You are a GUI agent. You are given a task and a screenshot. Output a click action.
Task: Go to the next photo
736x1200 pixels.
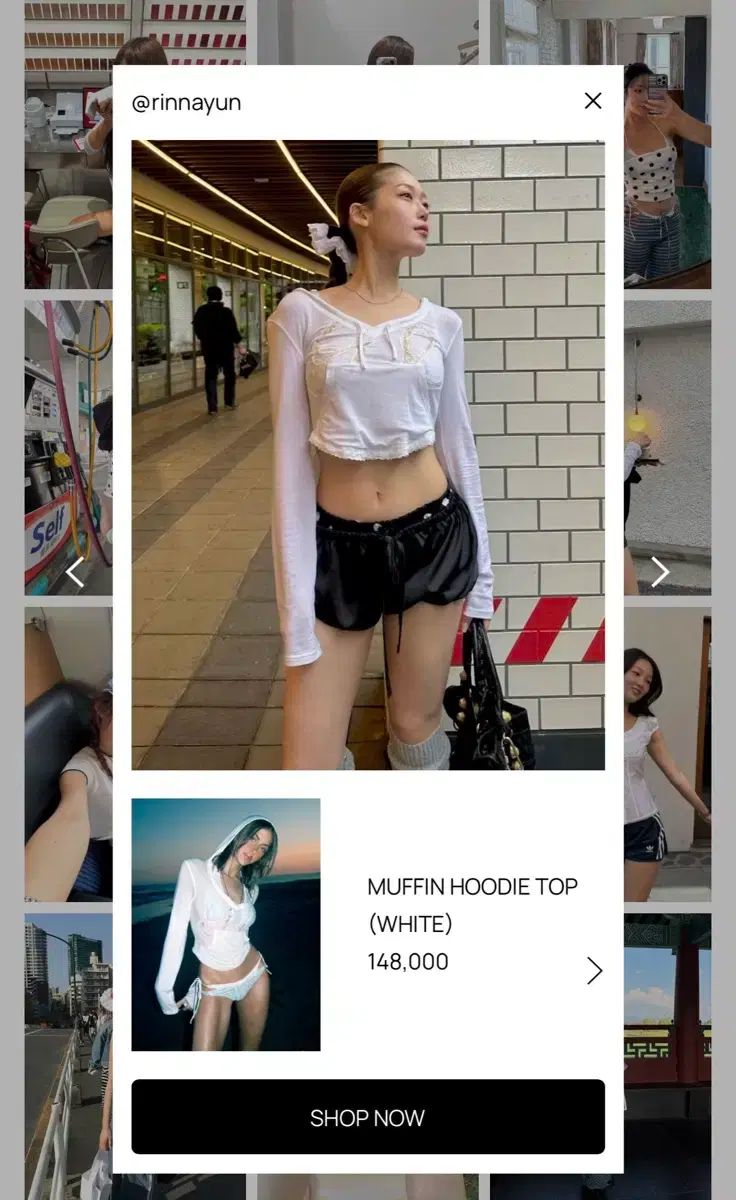(660, 572)
